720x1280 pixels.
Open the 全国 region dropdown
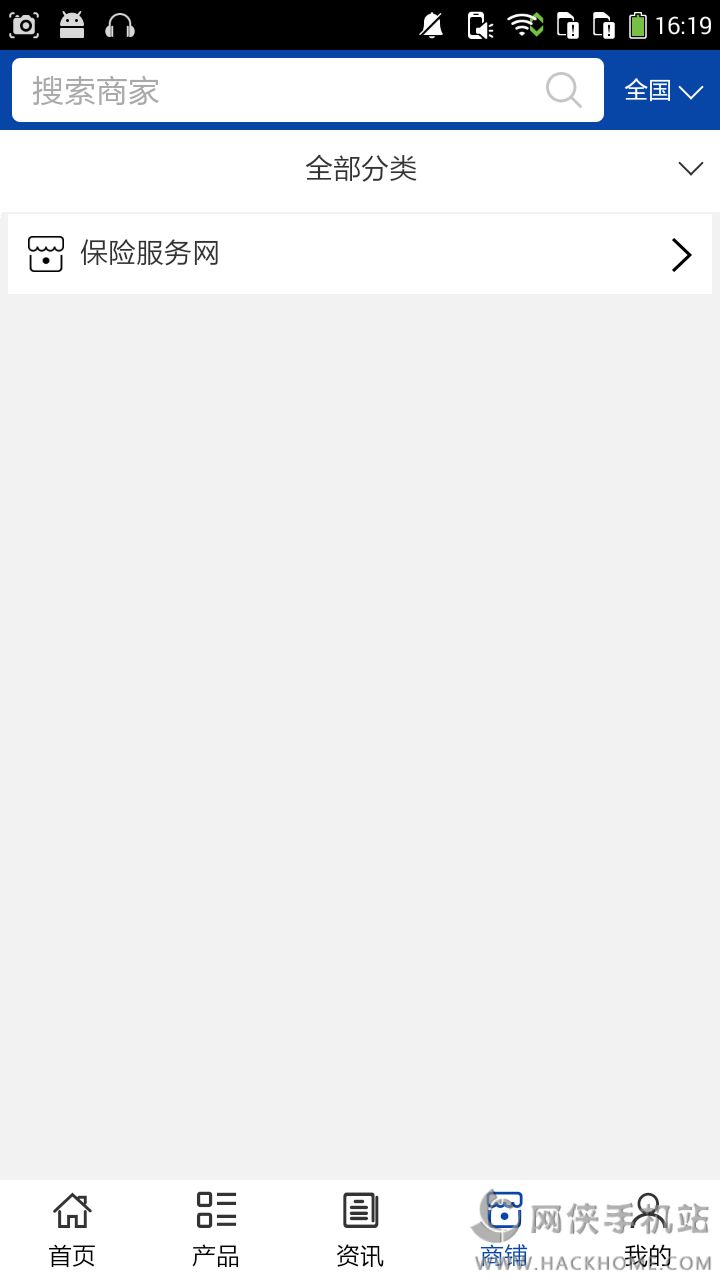click(664, 90)
